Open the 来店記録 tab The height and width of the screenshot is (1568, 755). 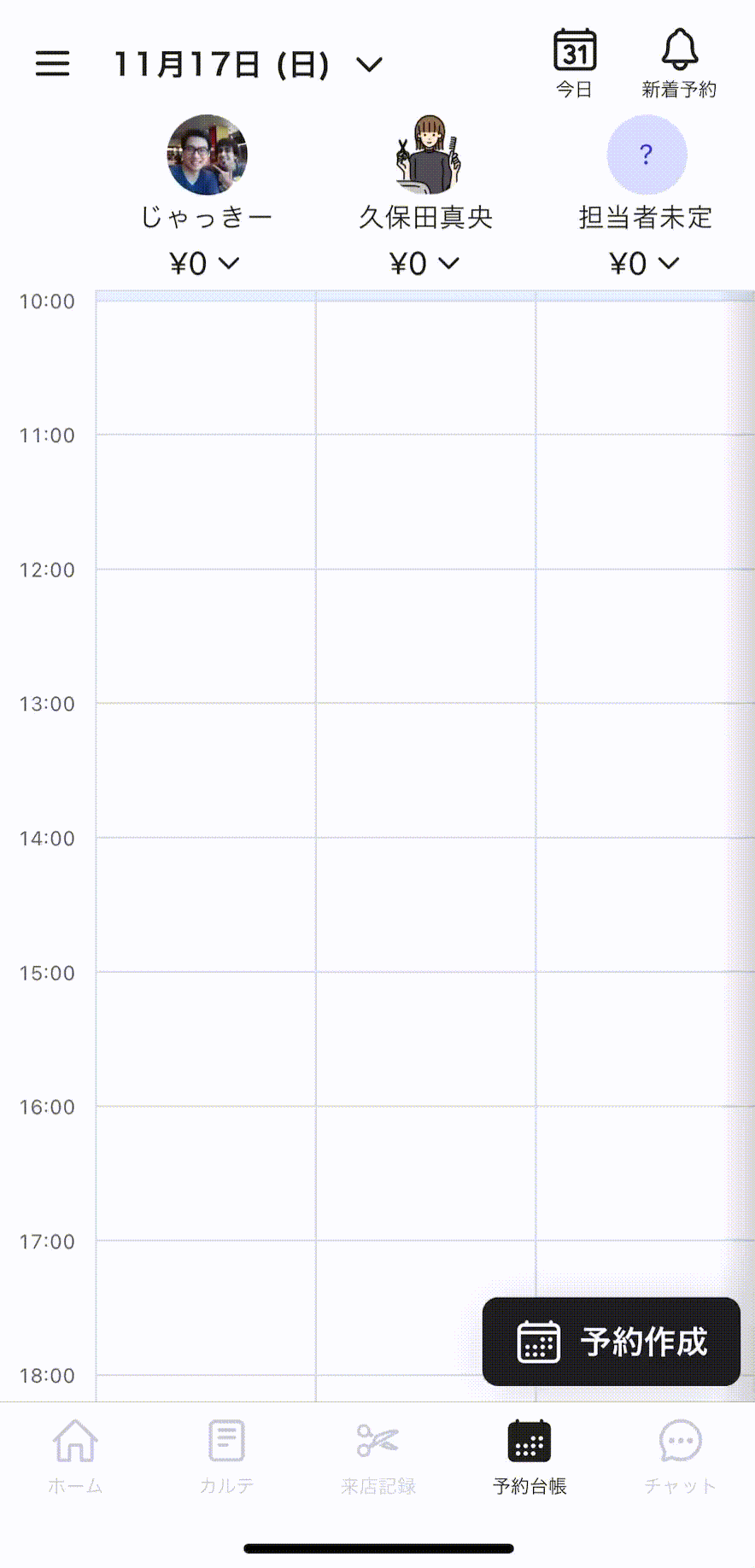click(378, 1457)
